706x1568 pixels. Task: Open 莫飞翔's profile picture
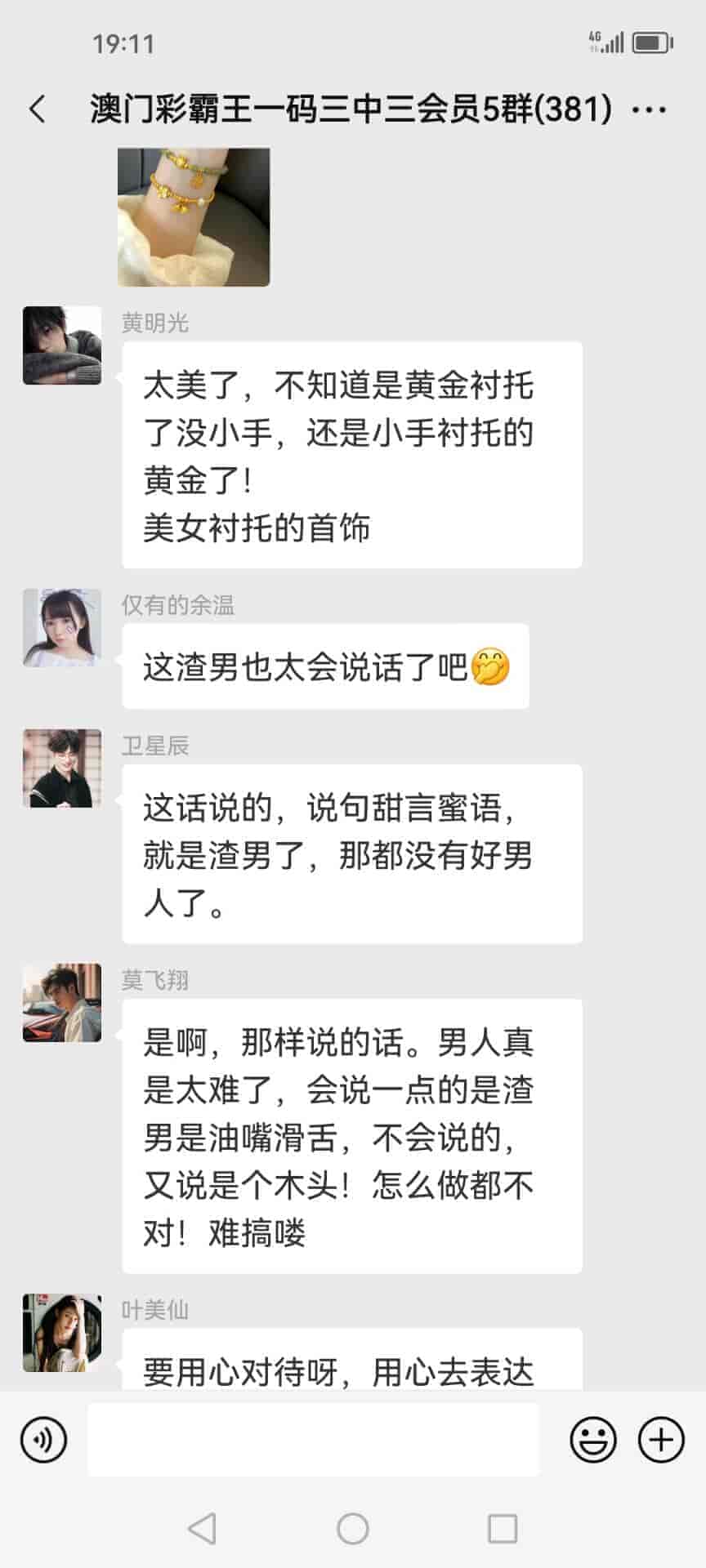pyautogui.click(x=62, y=1002)
